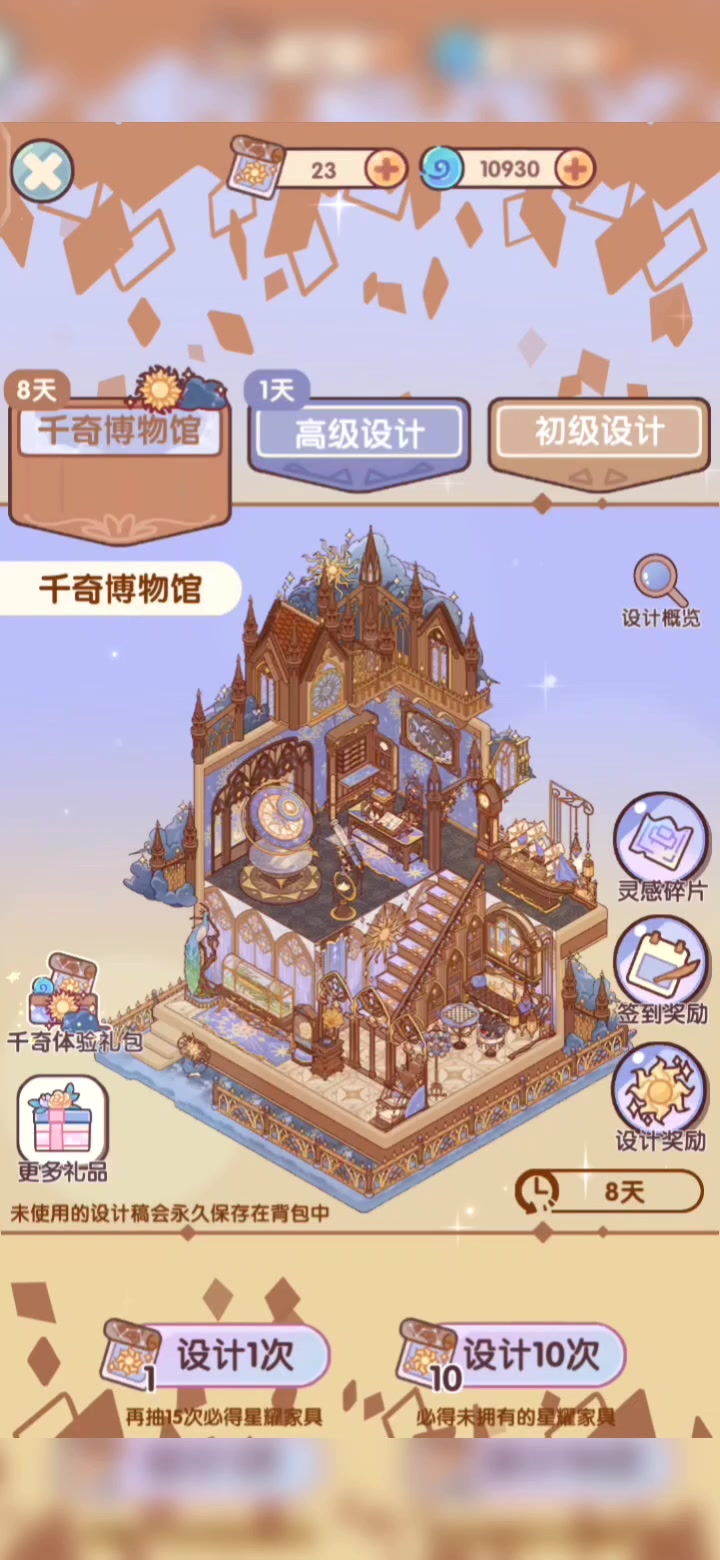Select the 千奇博物馆 tab
Viewport: 720px width, 1560px height.
click(x=120, y=432)
